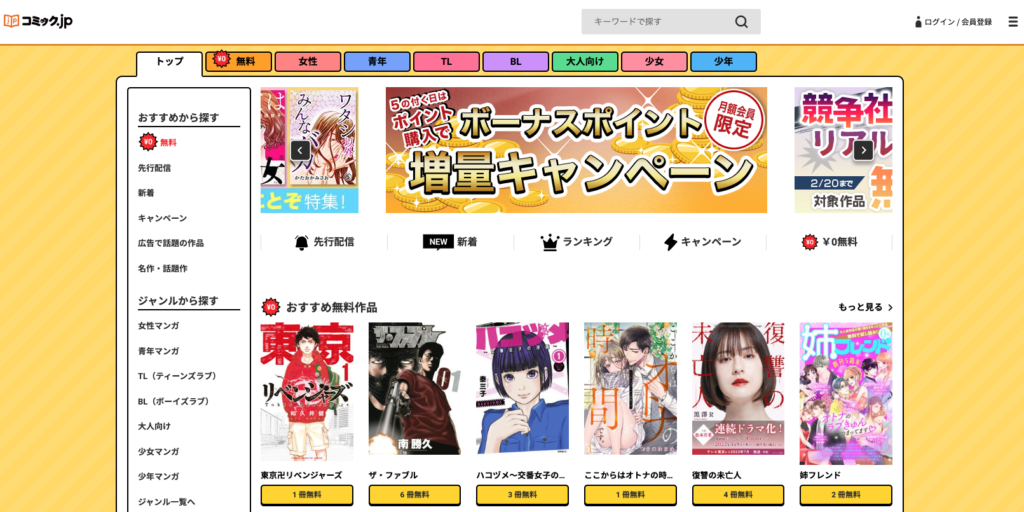Select the 大人向け tab

(x=585, y=62)
